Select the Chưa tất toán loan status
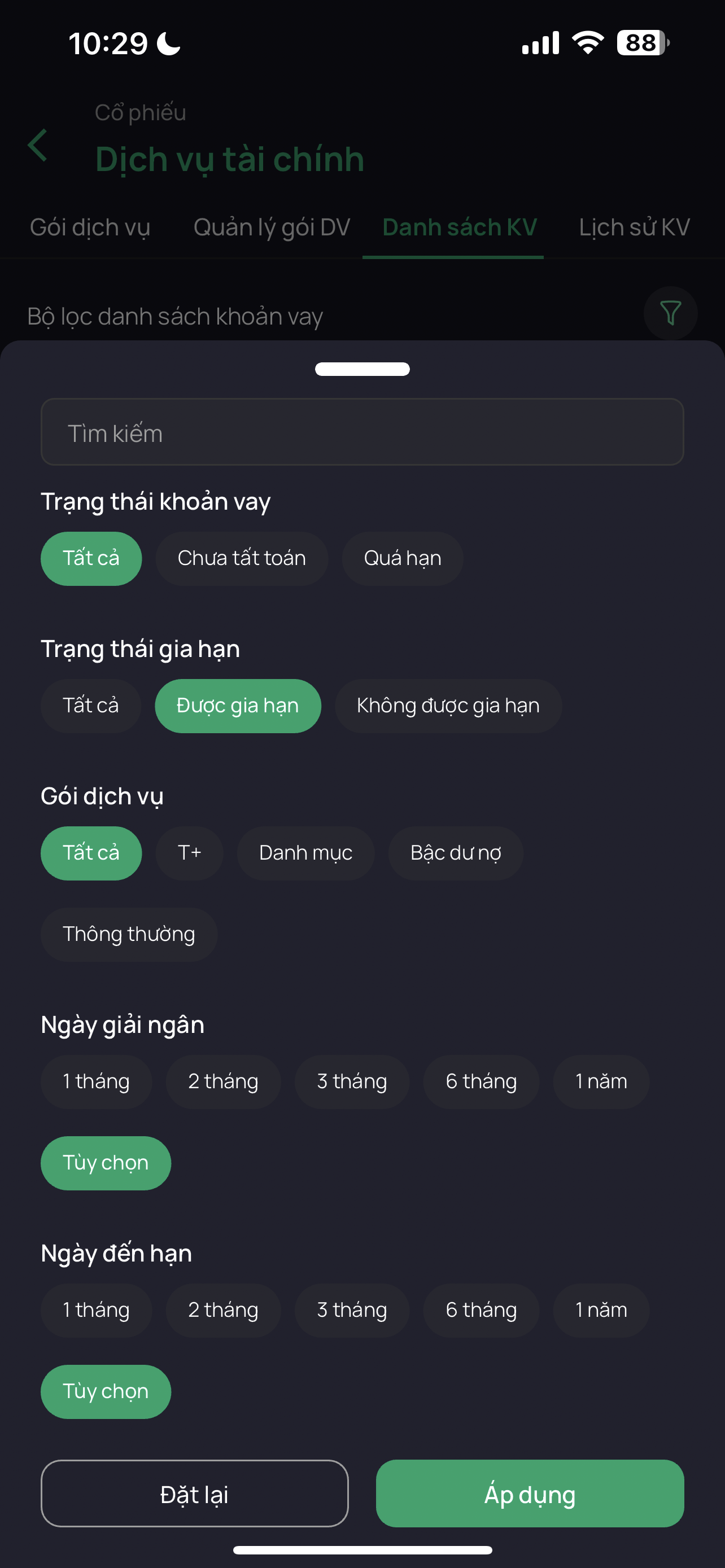725x1568 pixels. click(x=242, y=558)
